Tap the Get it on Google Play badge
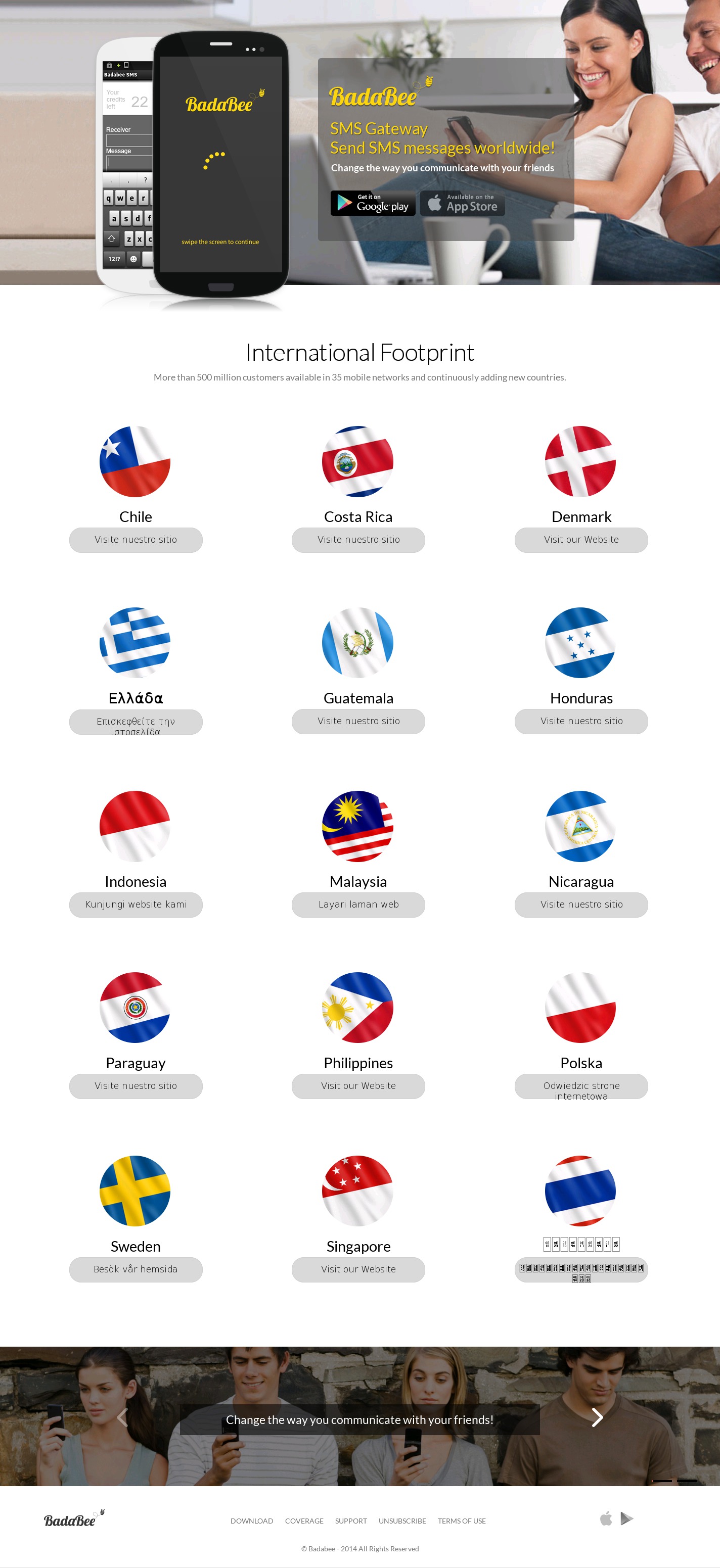This screenshot has height=1568, width=720. [373, 203]
